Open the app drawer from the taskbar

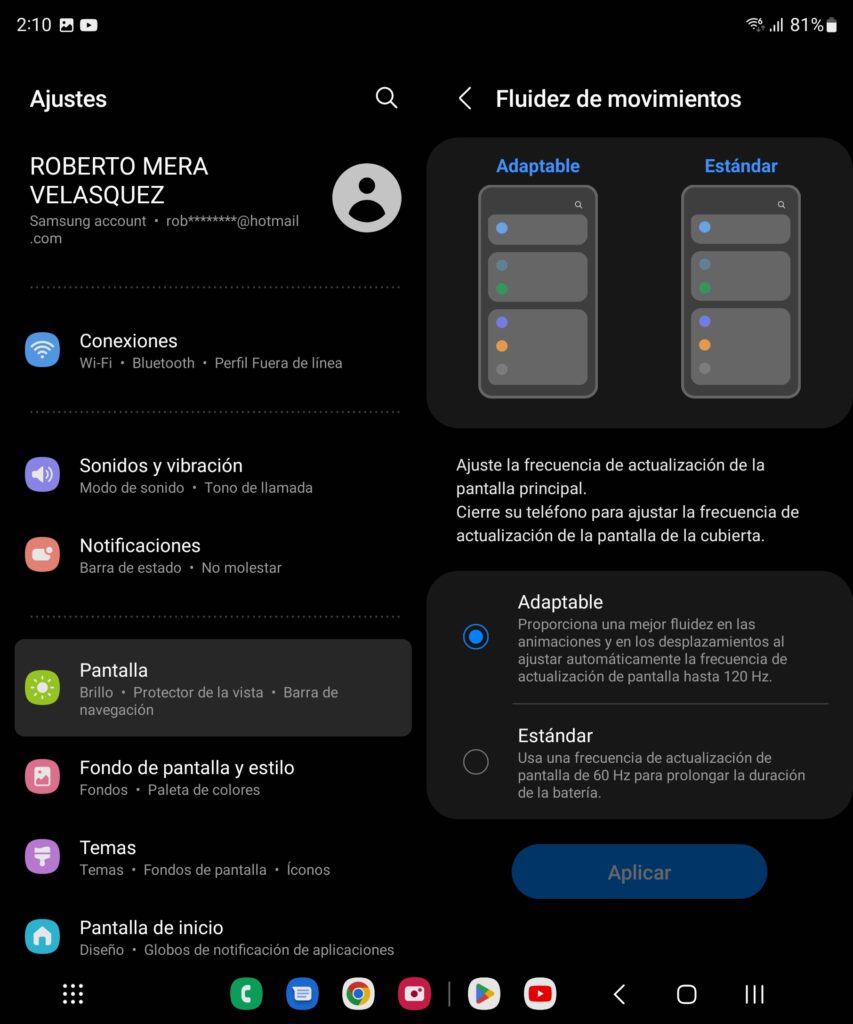72,993
